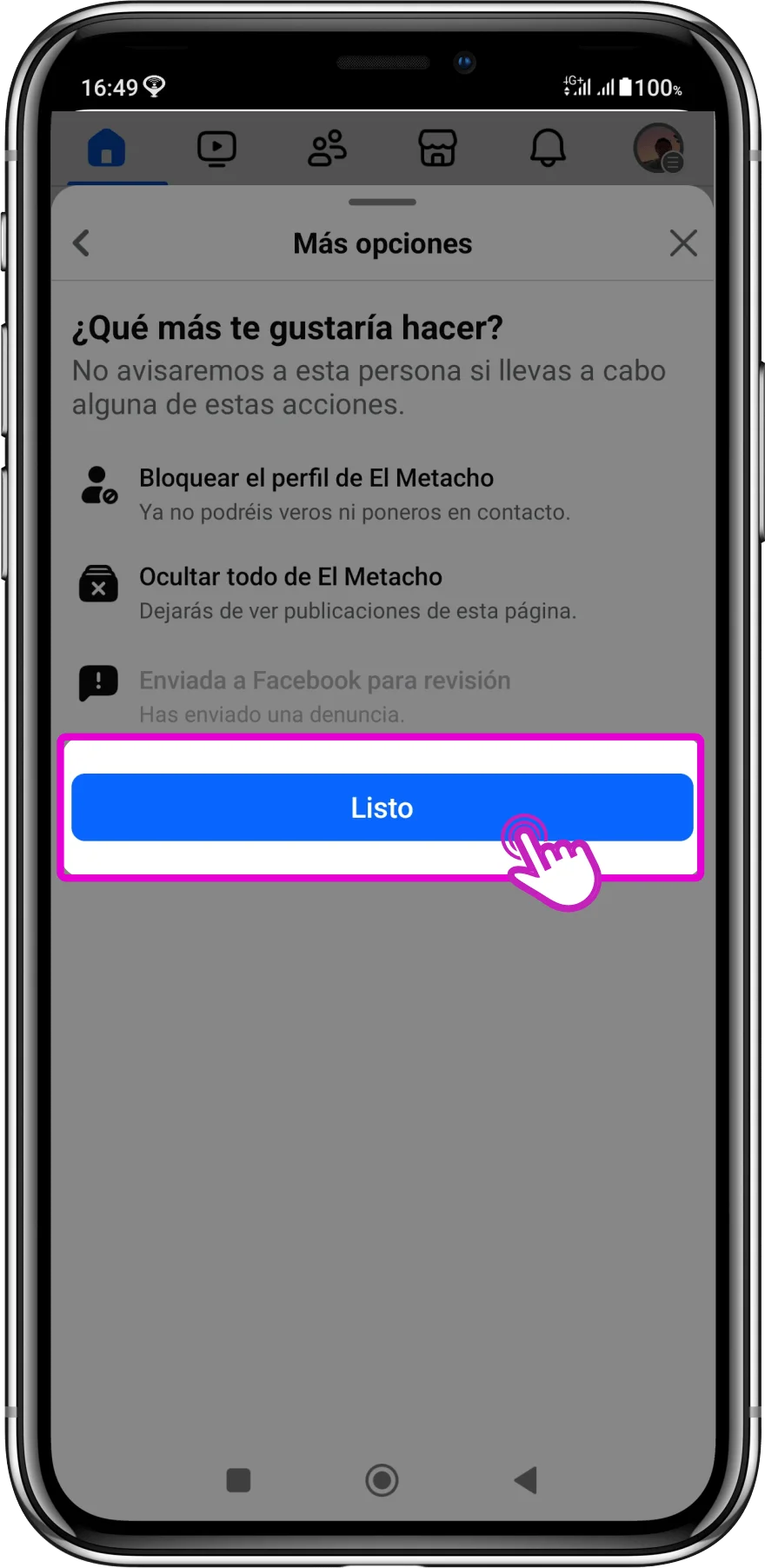The width and height of the screenshot is (765, 1568).
Task: Switch to the Marketplace tab
Action: tap(437, 149)
